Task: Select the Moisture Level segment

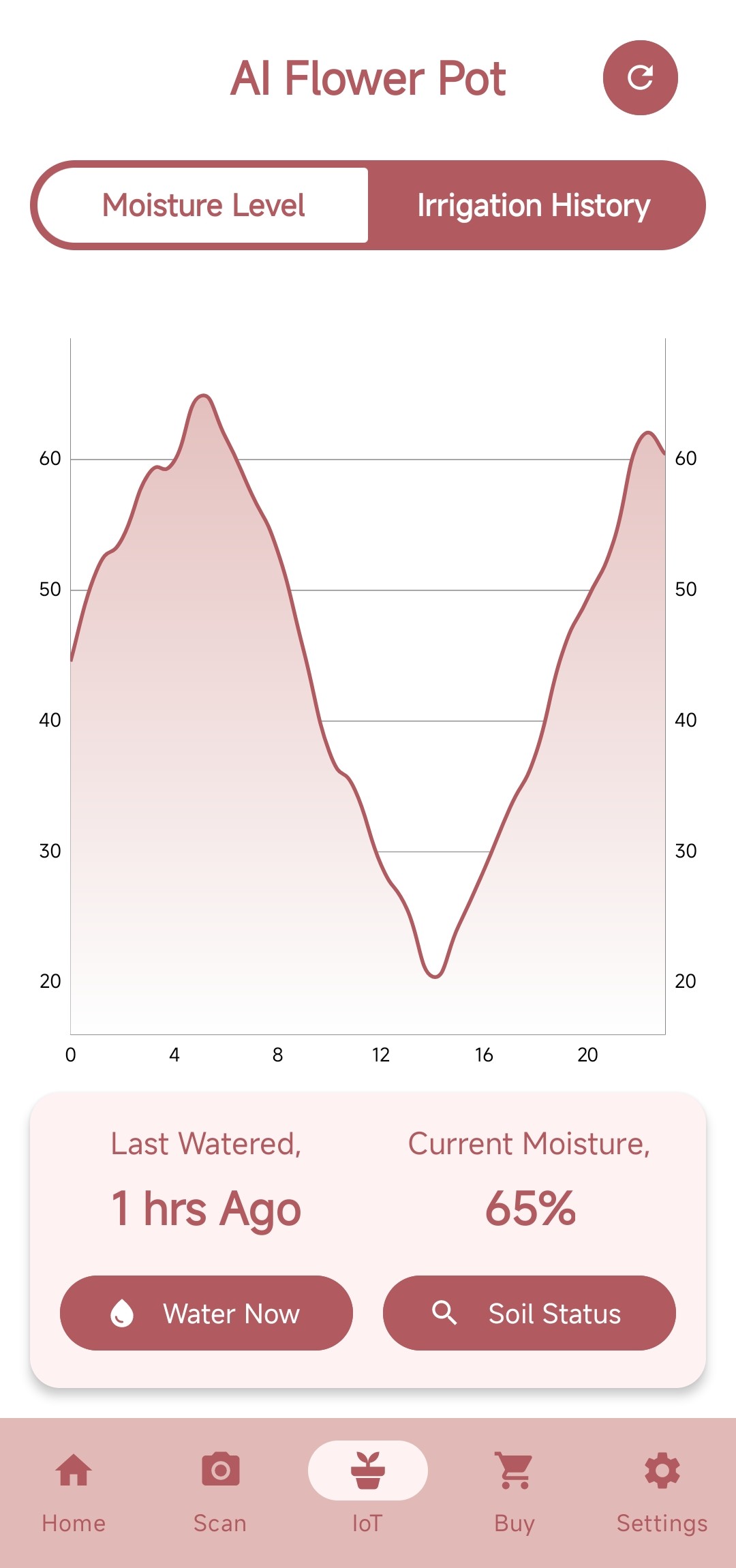Action: [203, 205]
